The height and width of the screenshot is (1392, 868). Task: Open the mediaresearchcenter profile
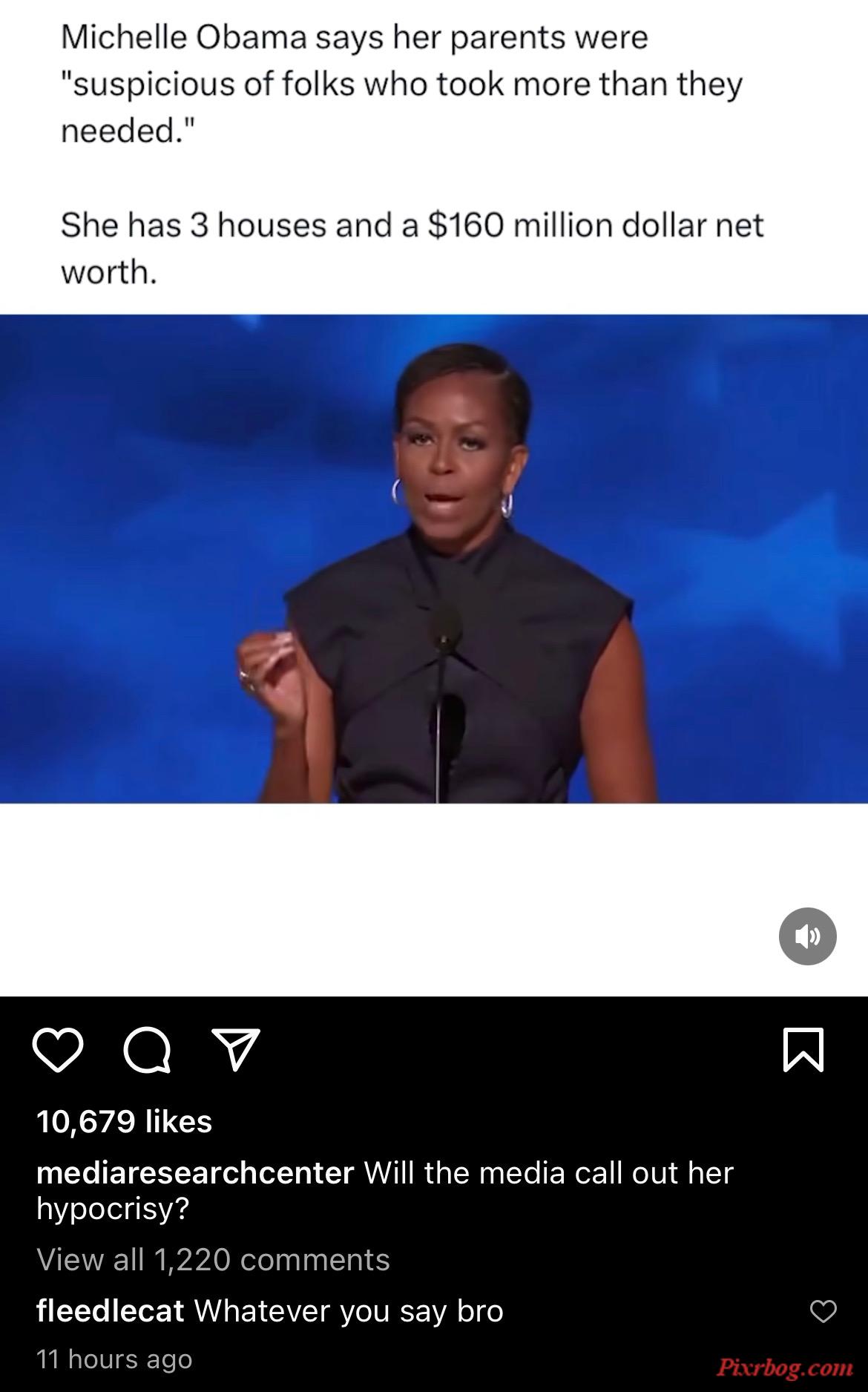[195, 1173]
